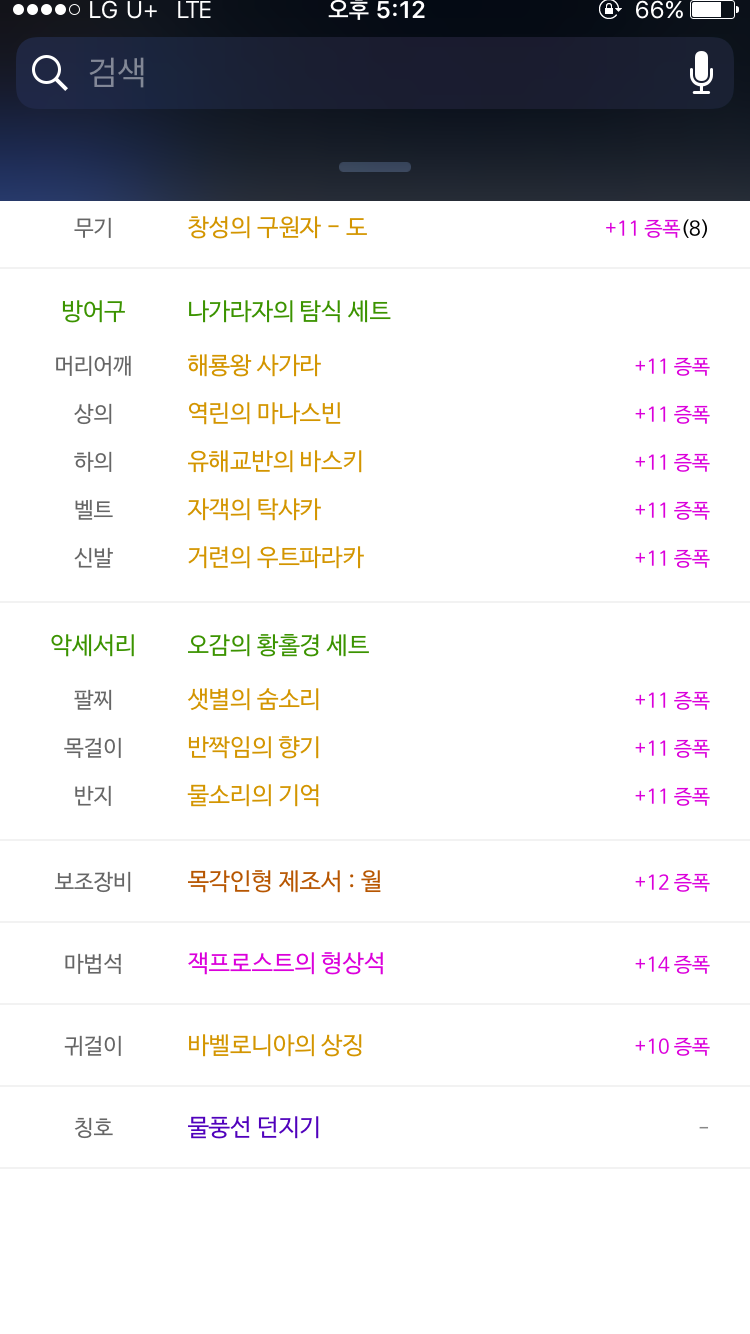Open the 오감의 황홀경 세트 set

pyautogui.click(x=278, y=645)
